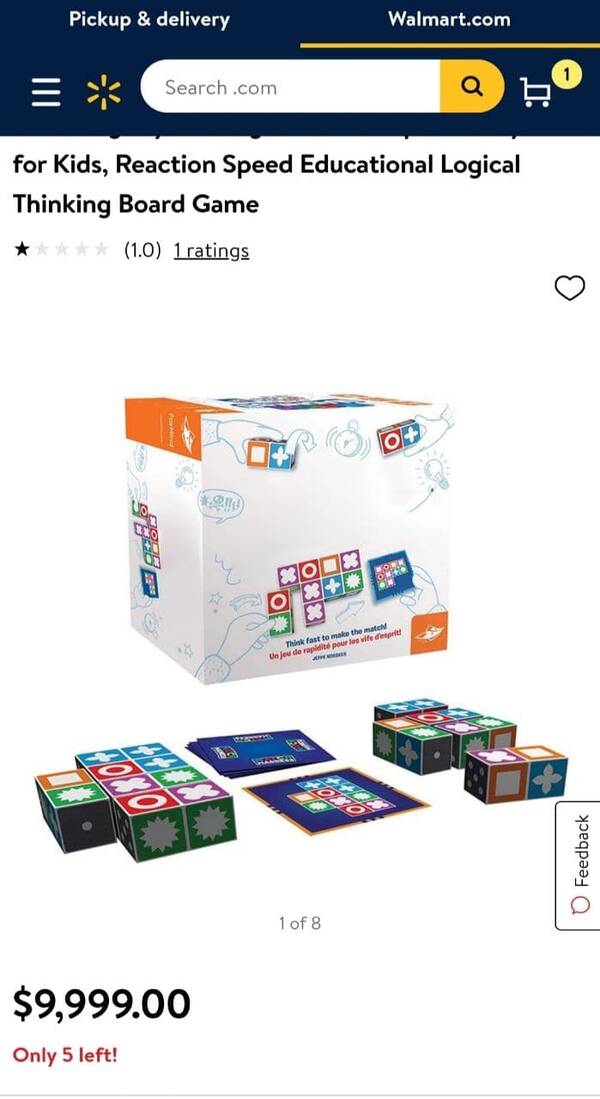Open the Feedback side tab
This screenshot has height=1099, width=600.
coord(578,864)
